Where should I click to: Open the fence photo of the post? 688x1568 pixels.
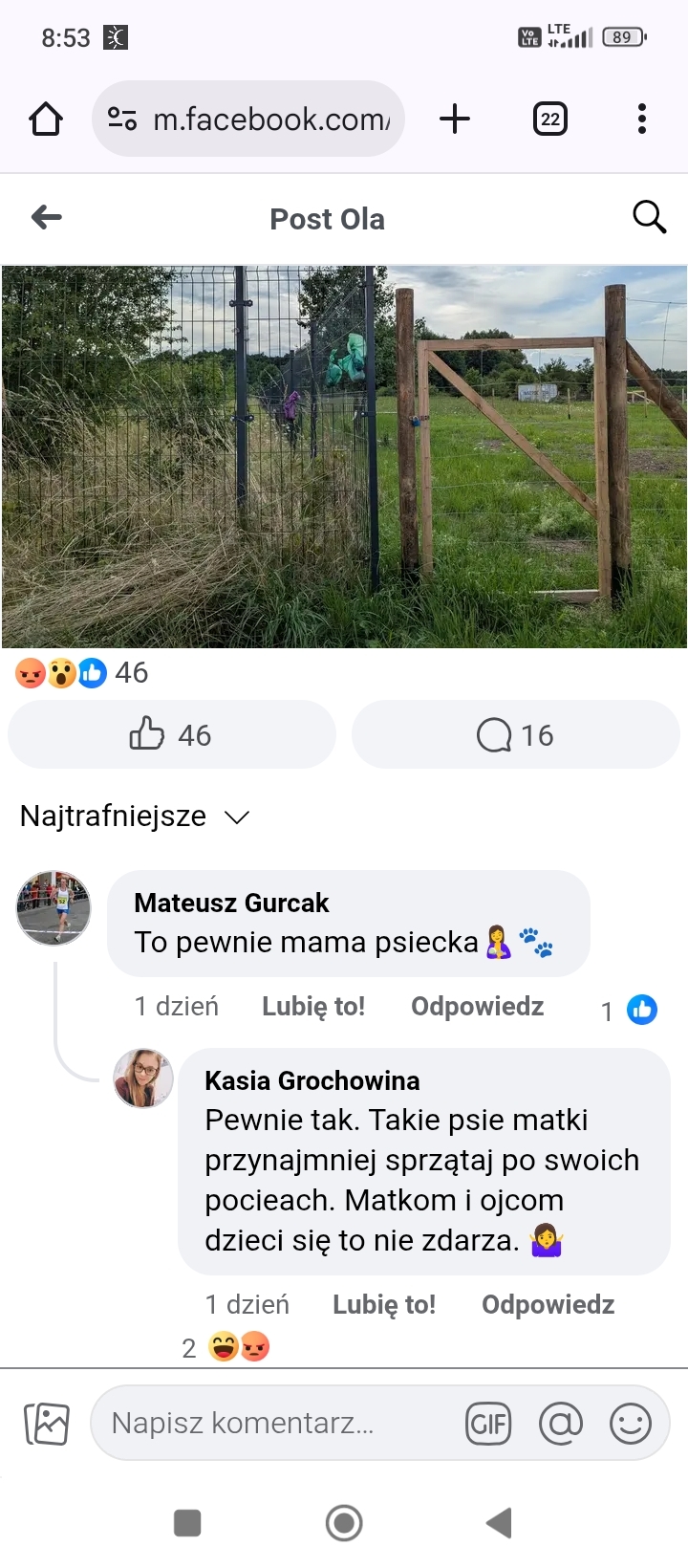click(x=344, y=457)
